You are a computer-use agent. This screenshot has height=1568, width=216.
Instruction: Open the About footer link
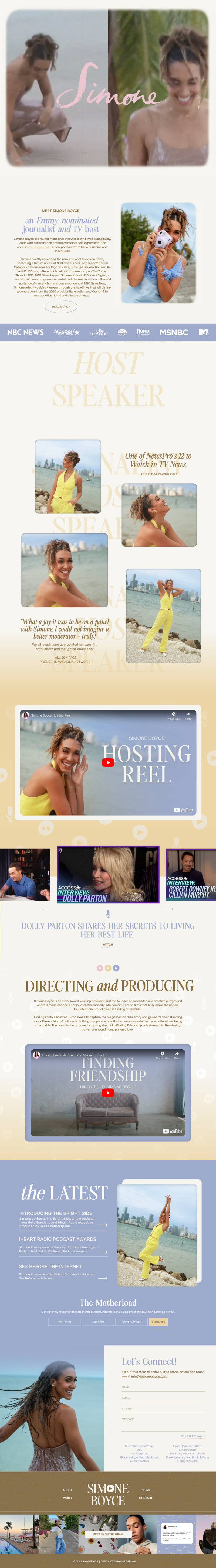click(x=67, y=1490)
